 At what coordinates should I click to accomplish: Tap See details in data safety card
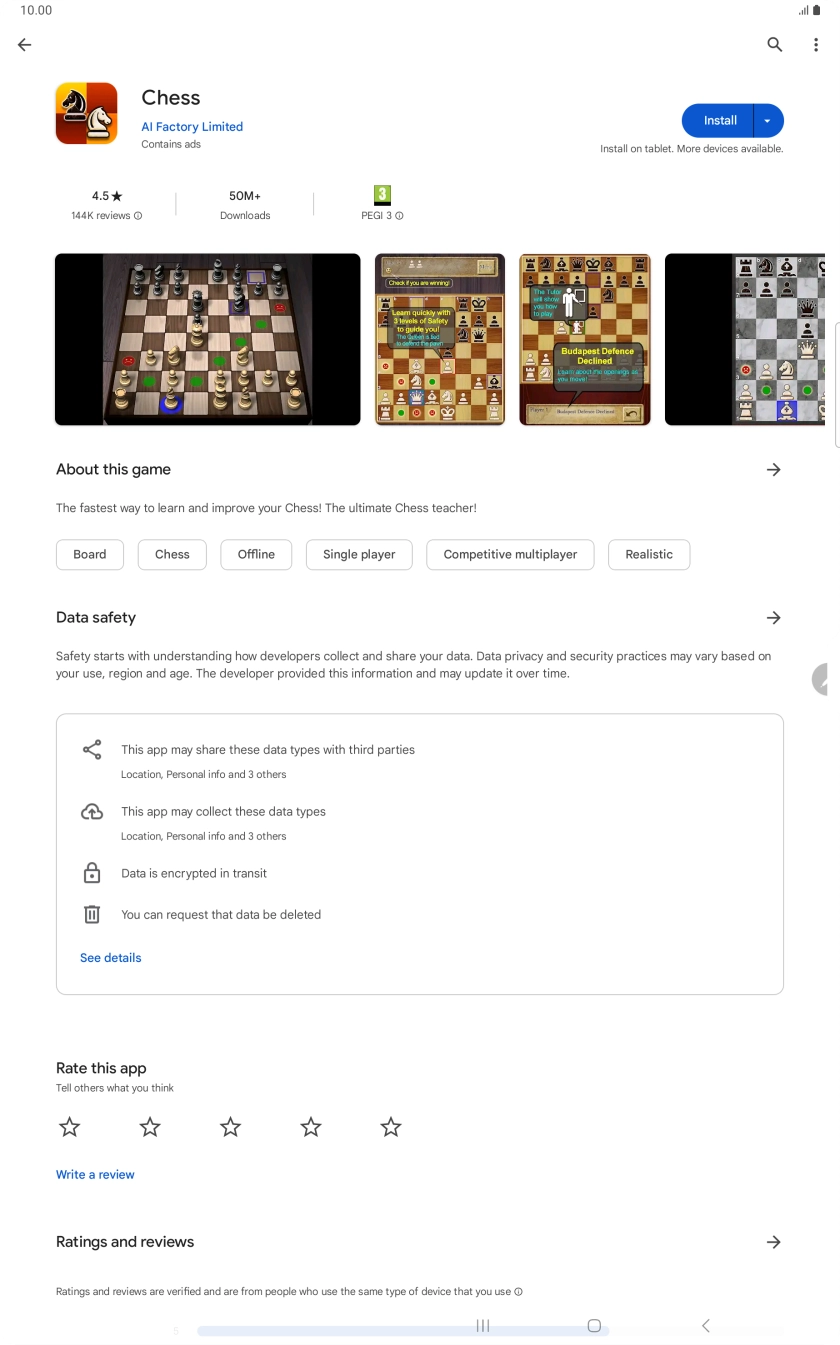110,958
